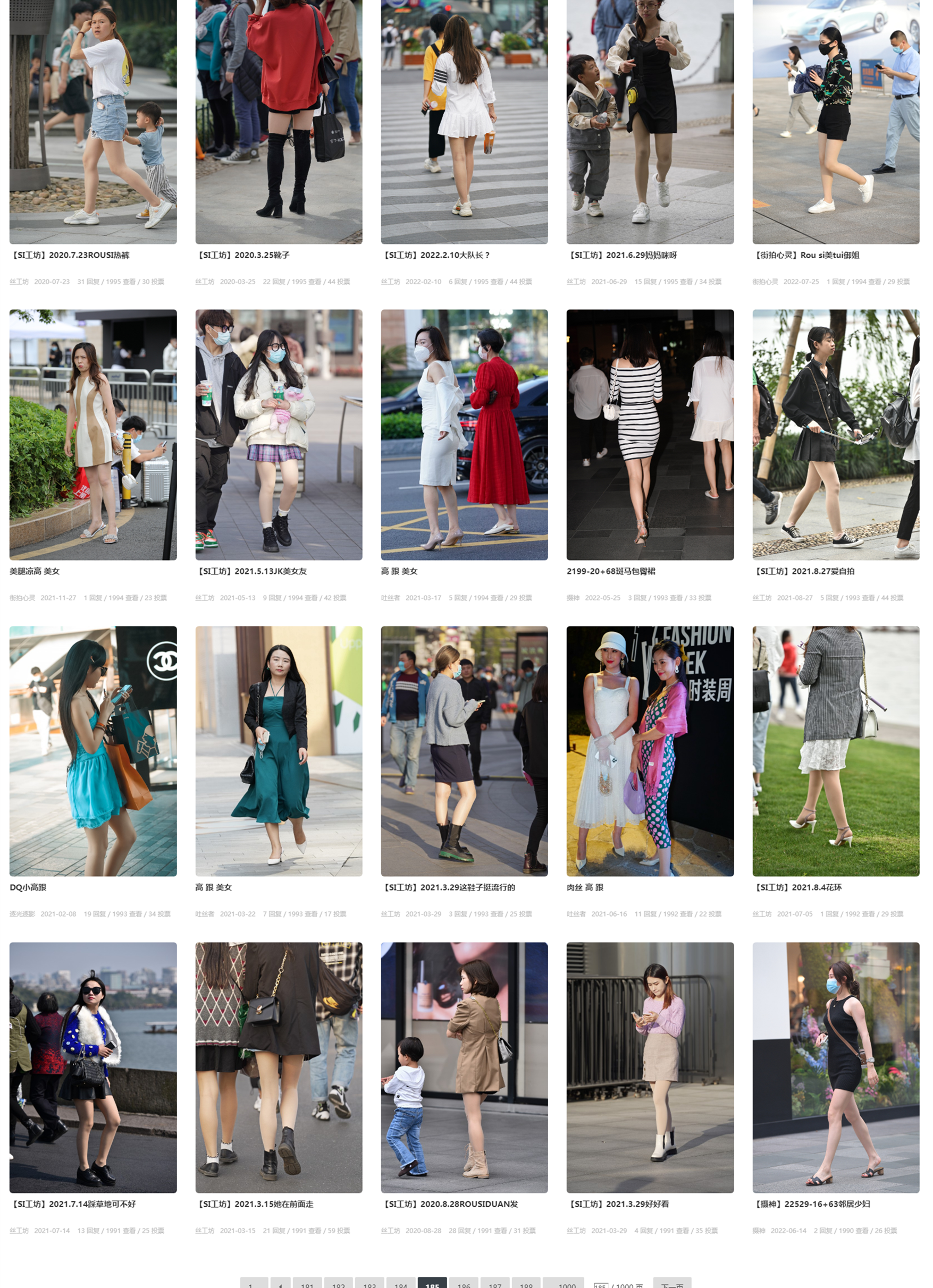Screen dimensions: 933x1288
Task: Tap the page number input box
Action: pos(600,1285)
